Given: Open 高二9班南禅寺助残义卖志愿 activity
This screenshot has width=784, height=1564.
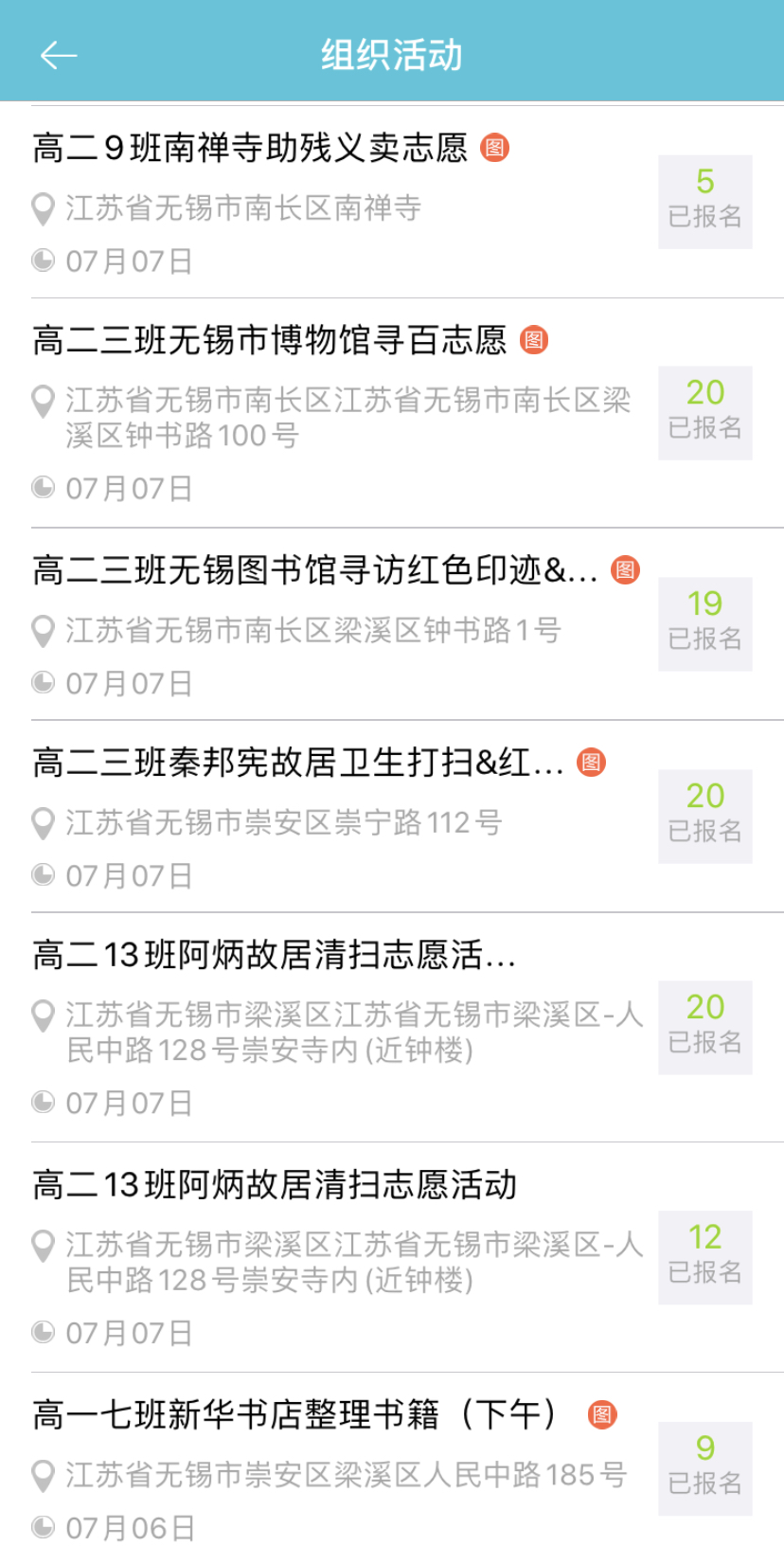Looking at the screenshot, I should pyautogui.click(x=250, y=149).
